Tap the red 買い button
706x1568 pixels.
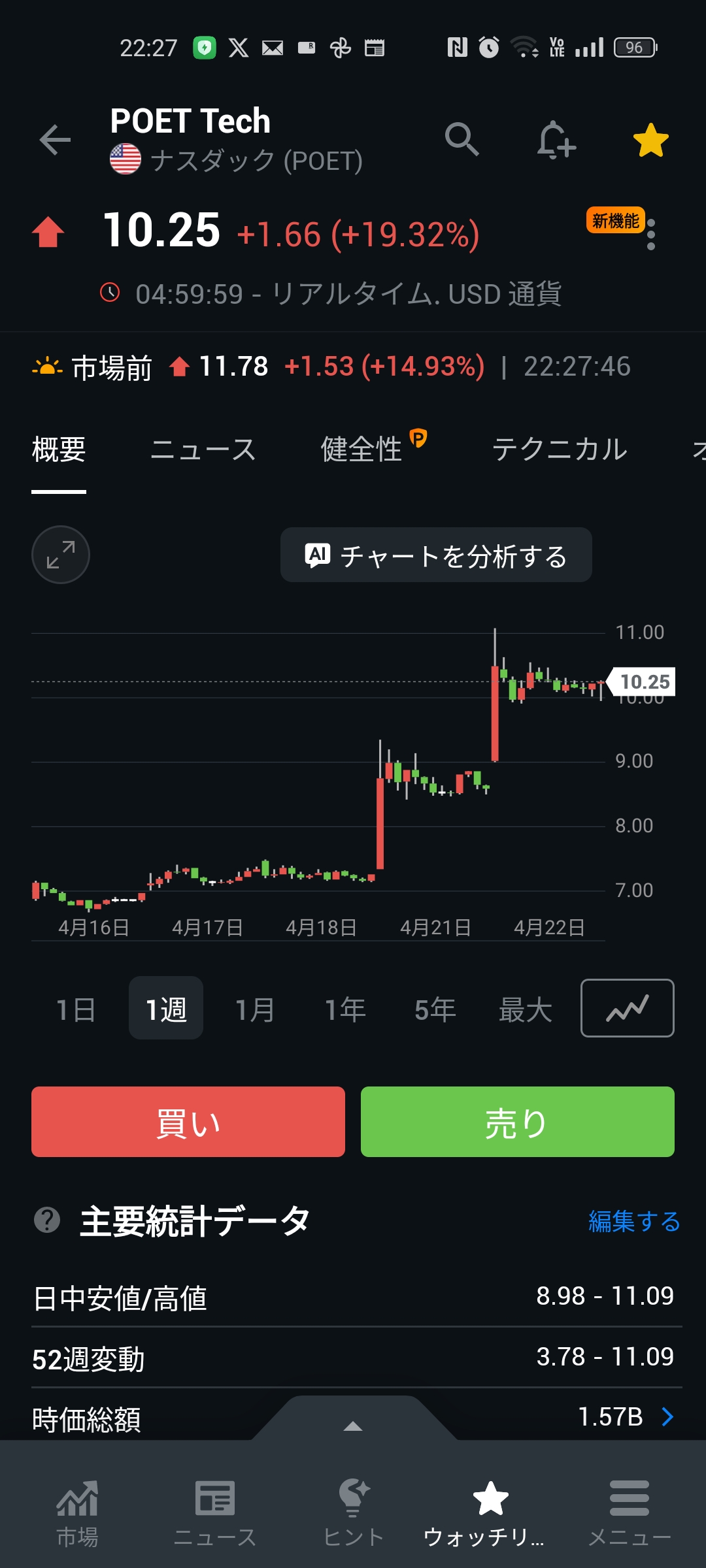[x=188, y=1122]
